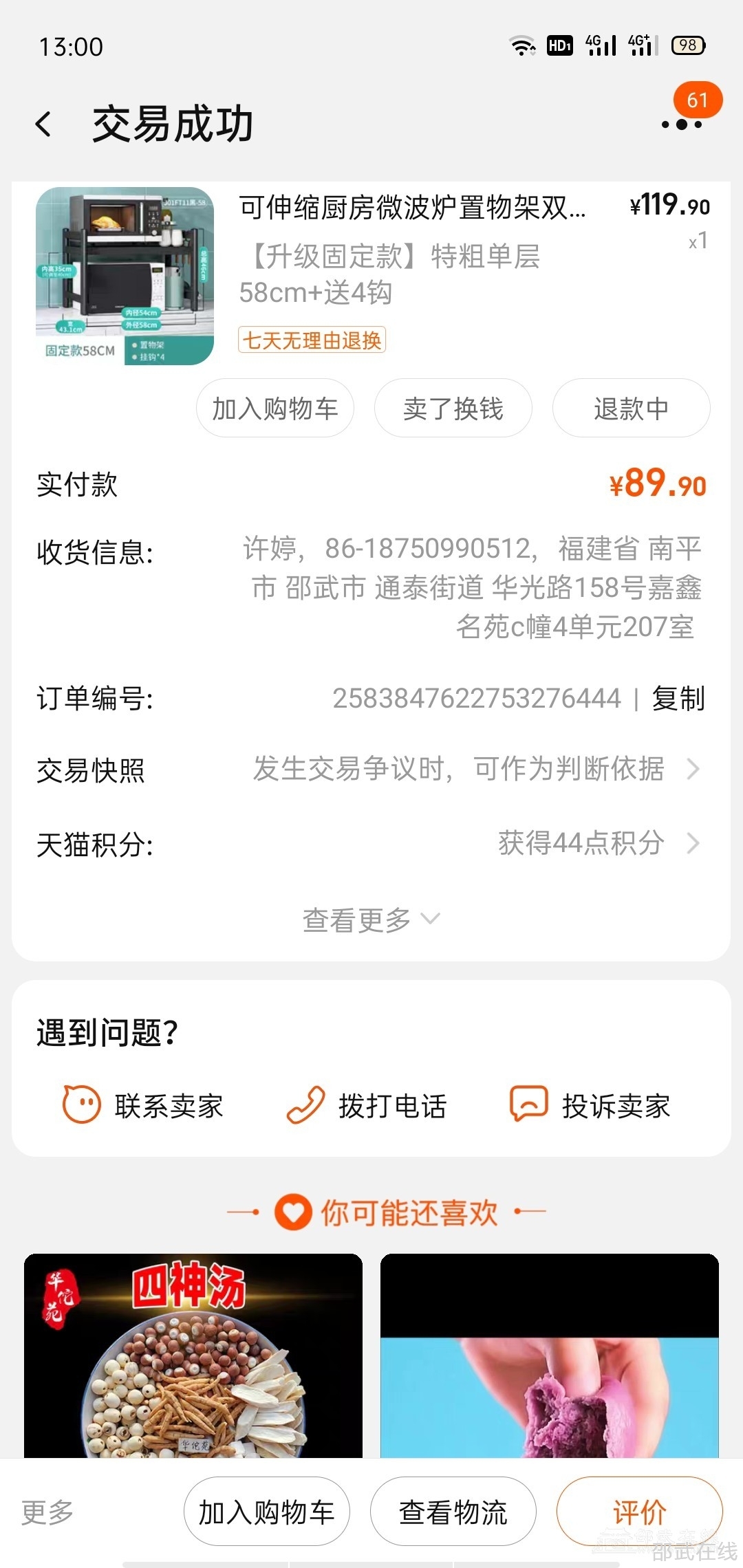Select 卖了换钱 button
This screenshot has height=1568, width=743.
tap(453, 409)
